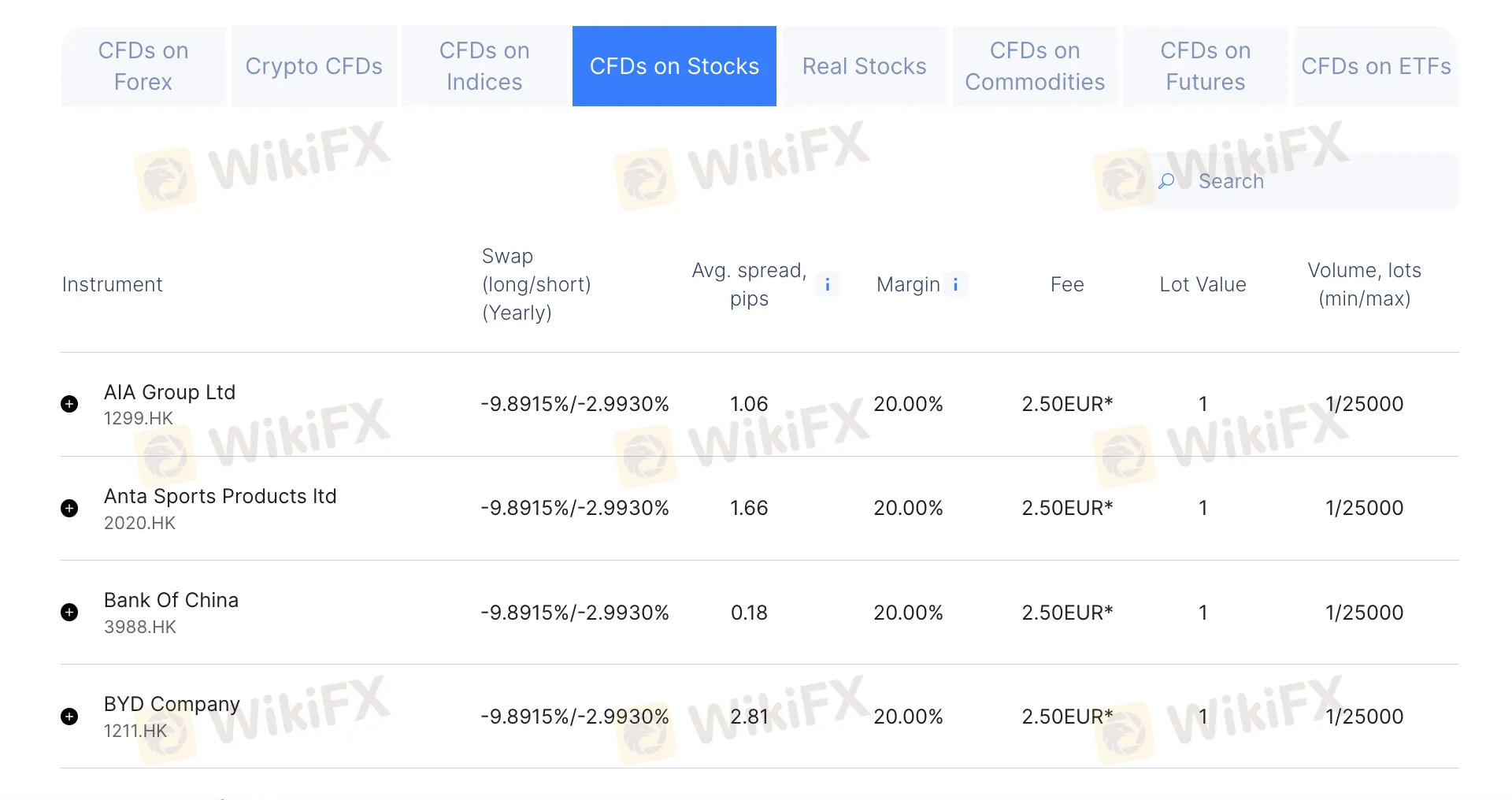Show info for Avg. spread column
Screen dimensions: 1512x800
point(827,284)
